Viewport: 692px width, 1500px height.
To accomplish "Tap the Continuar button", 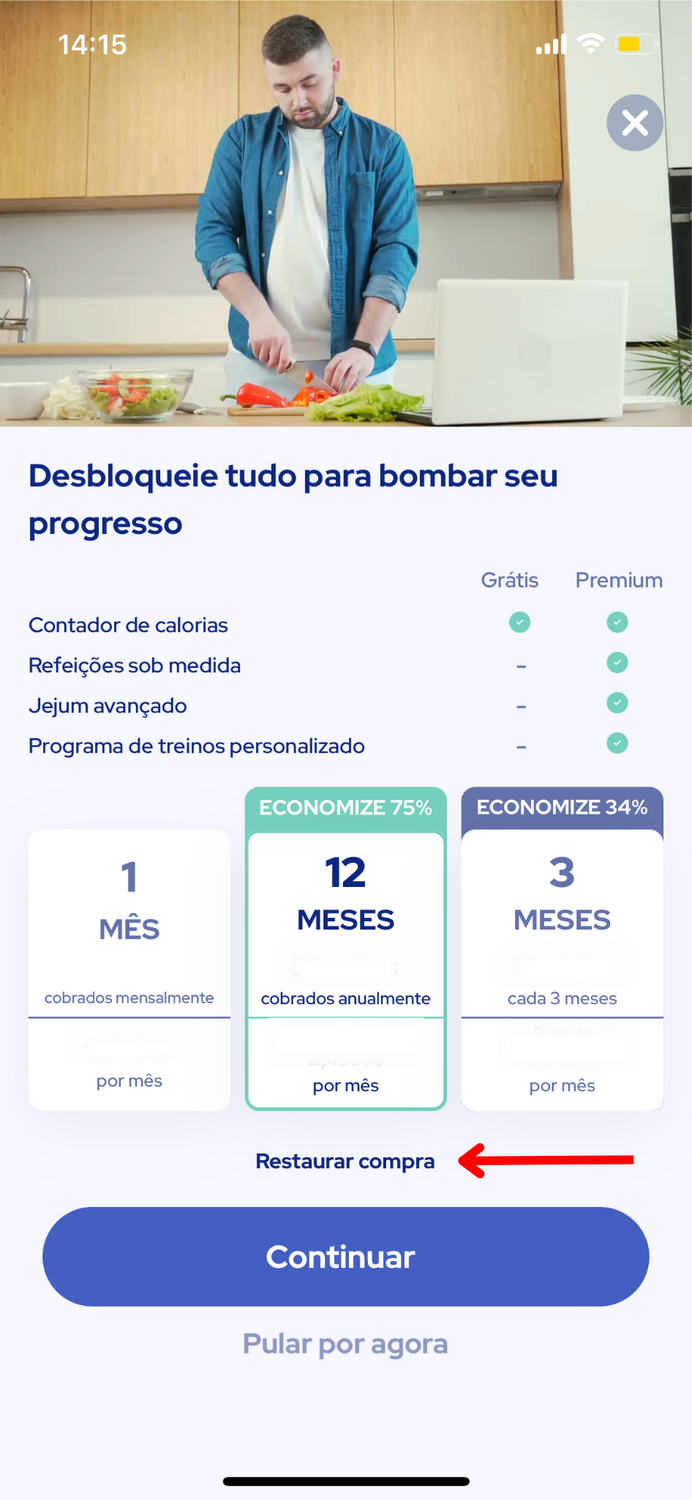I will click(345, 1256).
